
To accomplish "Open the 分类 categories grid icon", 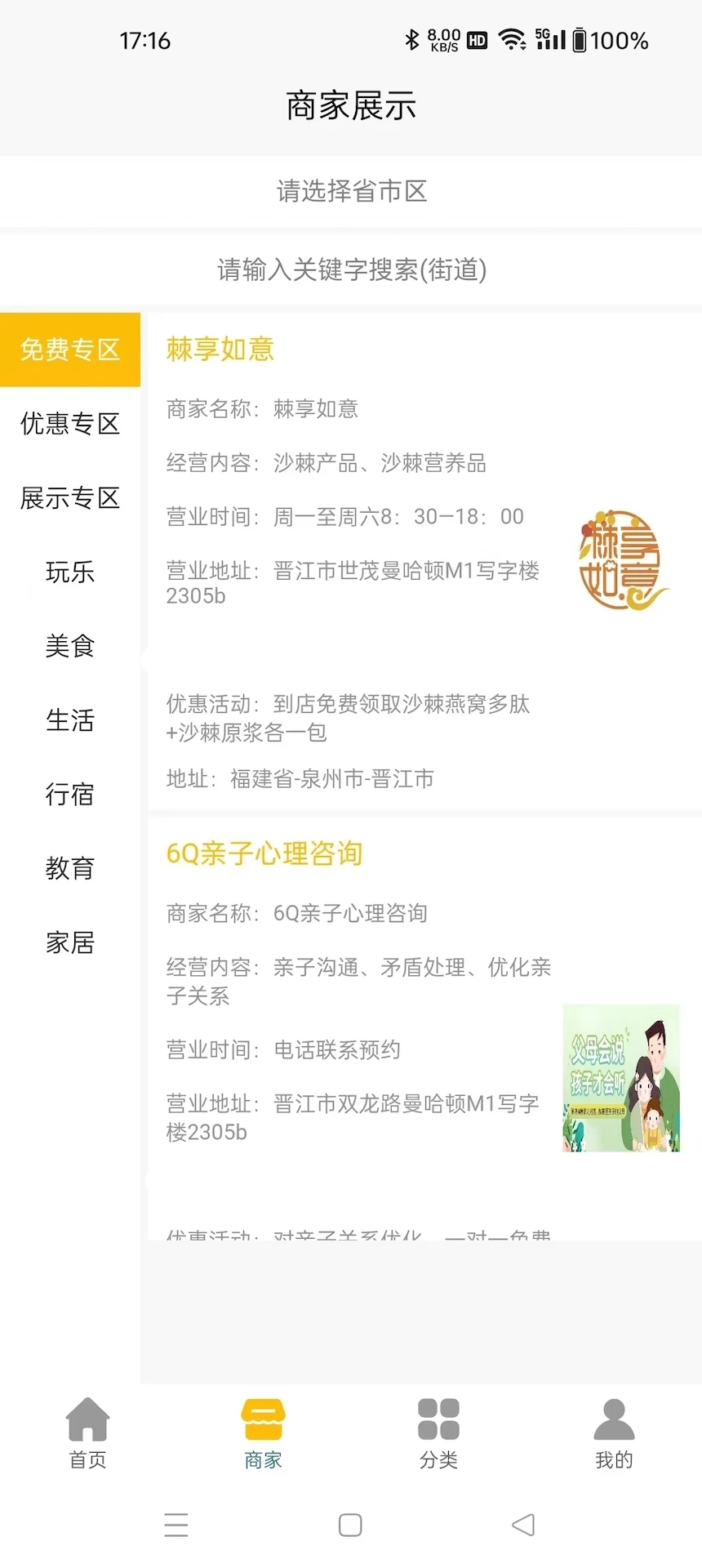I will (438, 1421).
